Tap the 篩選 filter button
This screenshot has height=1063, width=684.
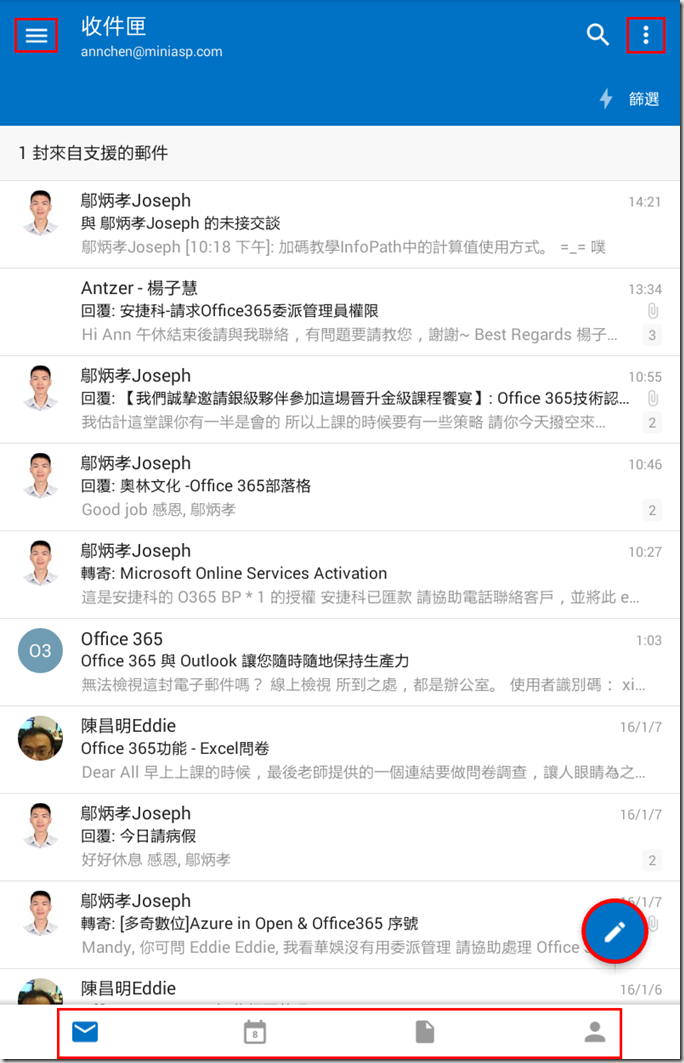[630, 99]
